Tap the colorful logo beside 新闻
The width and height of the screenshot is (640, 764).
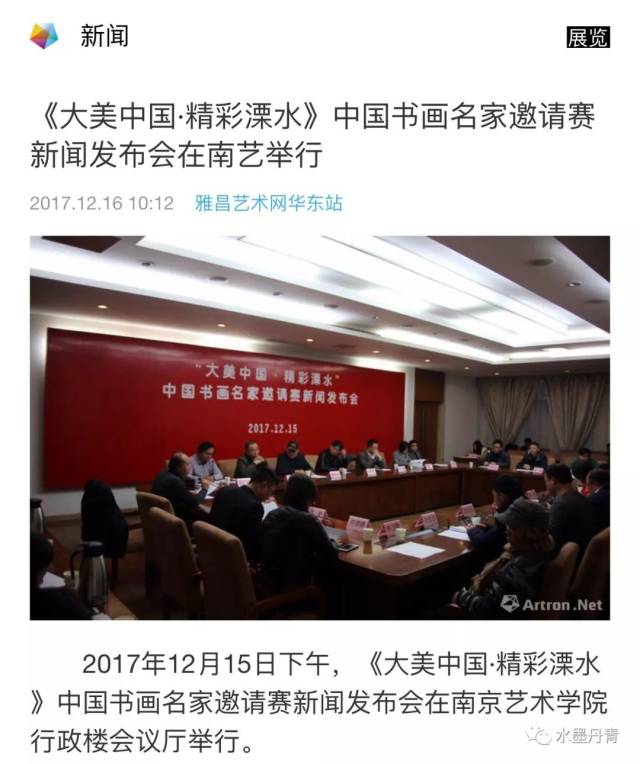[x=43, y=36]
